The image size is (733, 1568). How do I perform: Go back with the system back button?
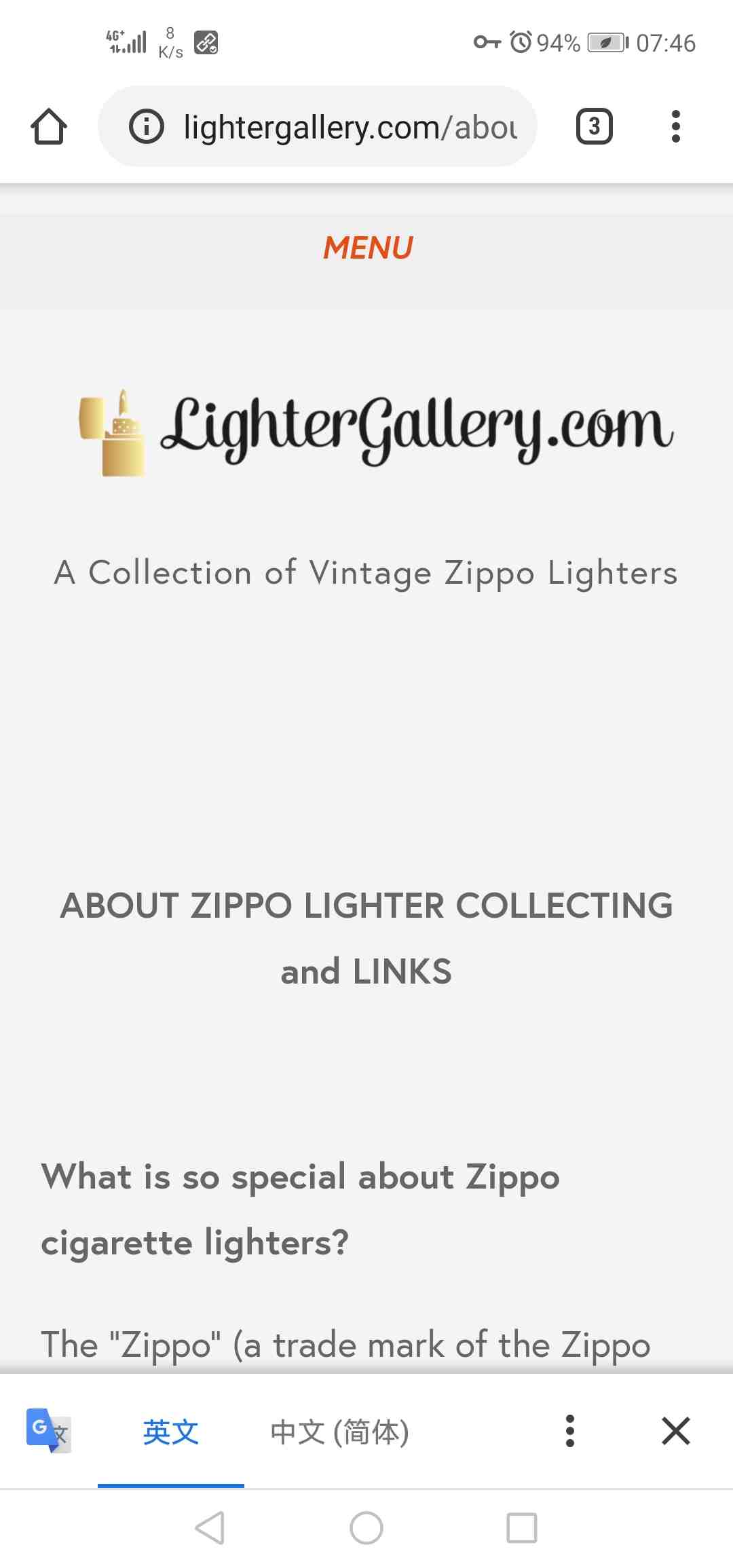(x=210, y=1528)
